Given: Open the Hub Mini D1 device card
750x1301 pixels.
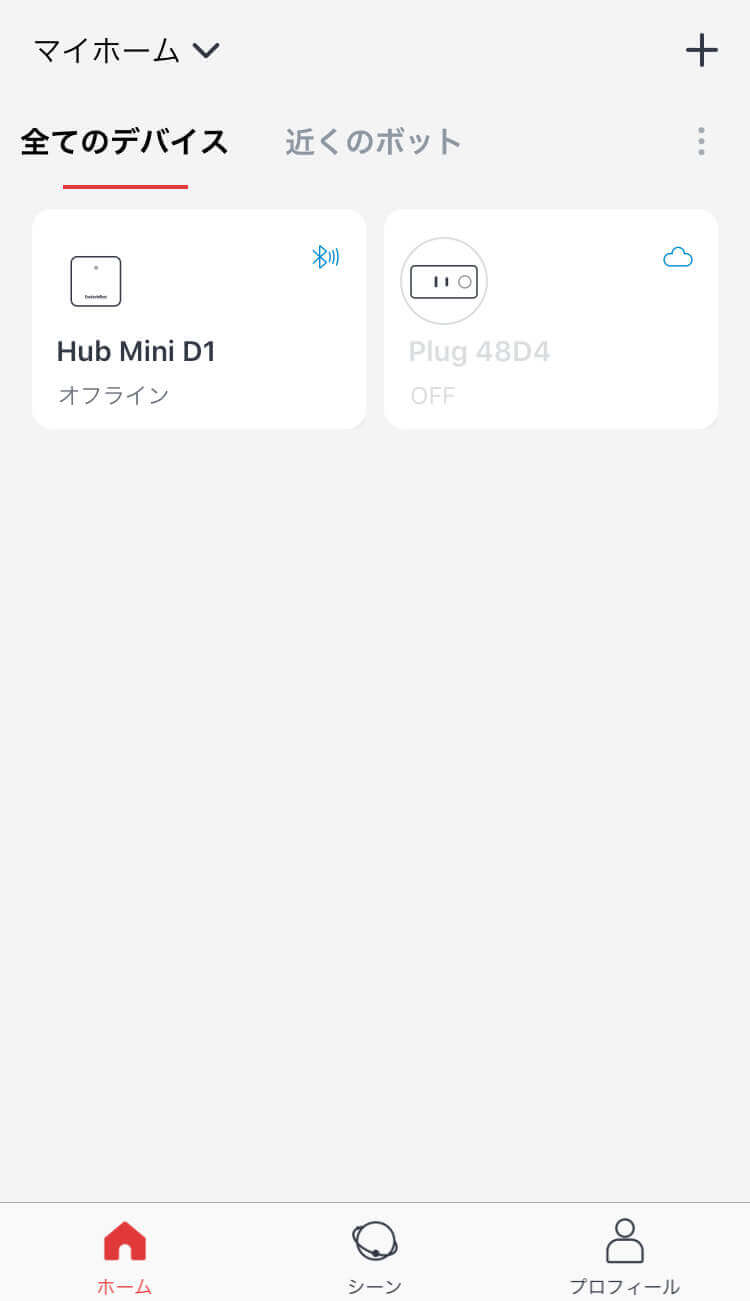Looking at the screenshot, I should pyautogui.click(x=199, y=319).
